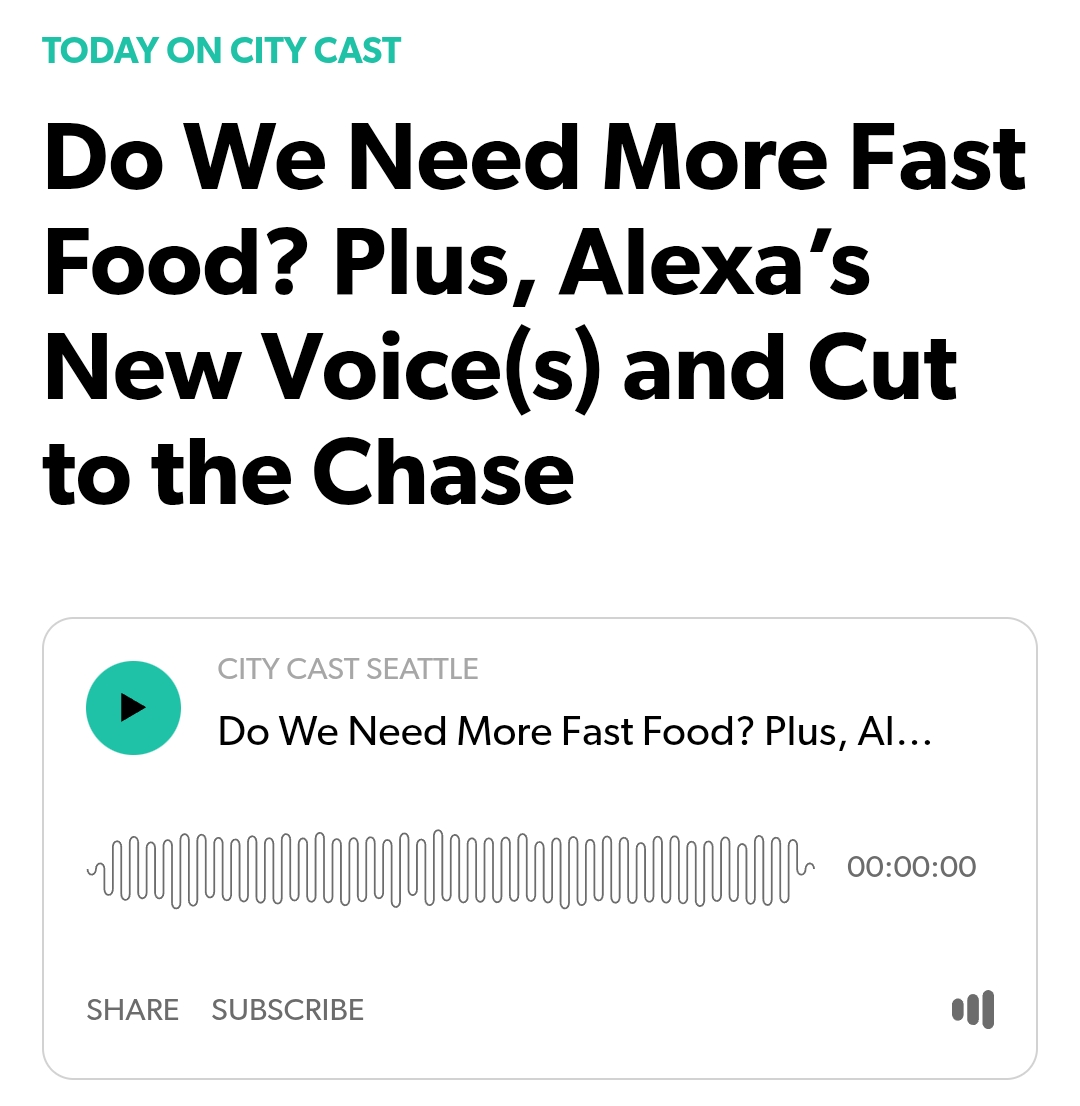Tap the SHARE link in the player
This screenshot has height=1106, width=1080.
point(133,1010)
